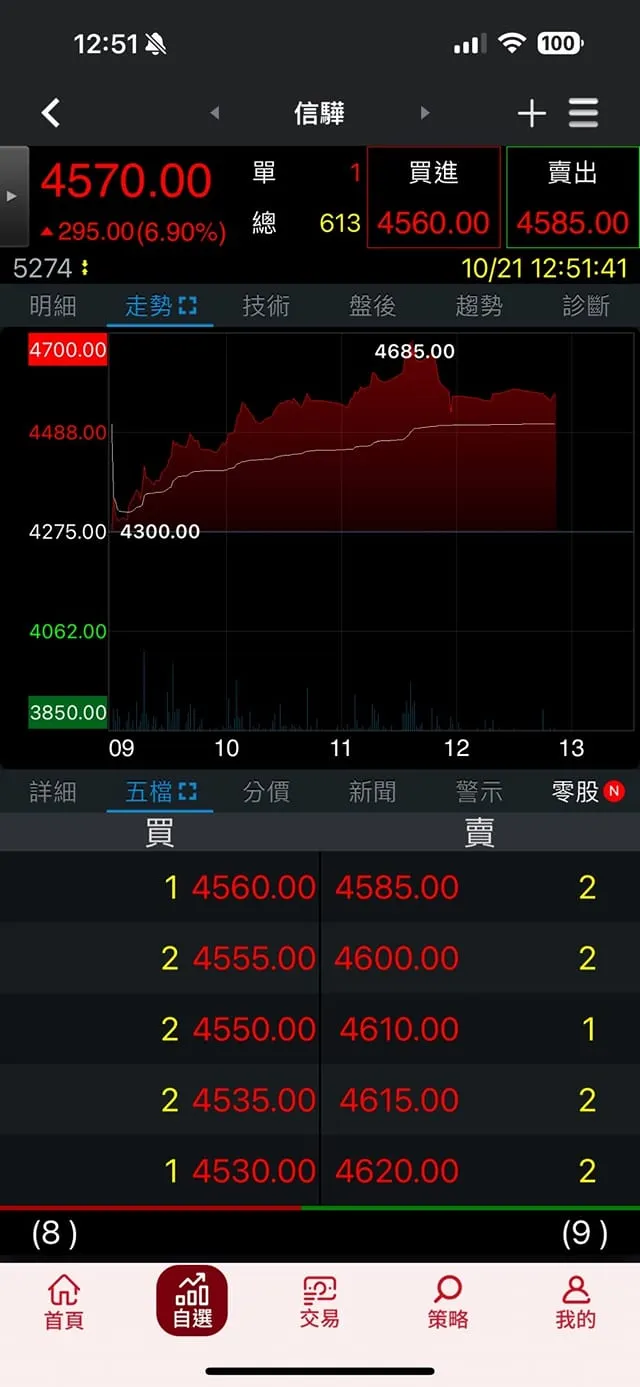
Task: Open the 診斷 tab
Action: [586, 306]
